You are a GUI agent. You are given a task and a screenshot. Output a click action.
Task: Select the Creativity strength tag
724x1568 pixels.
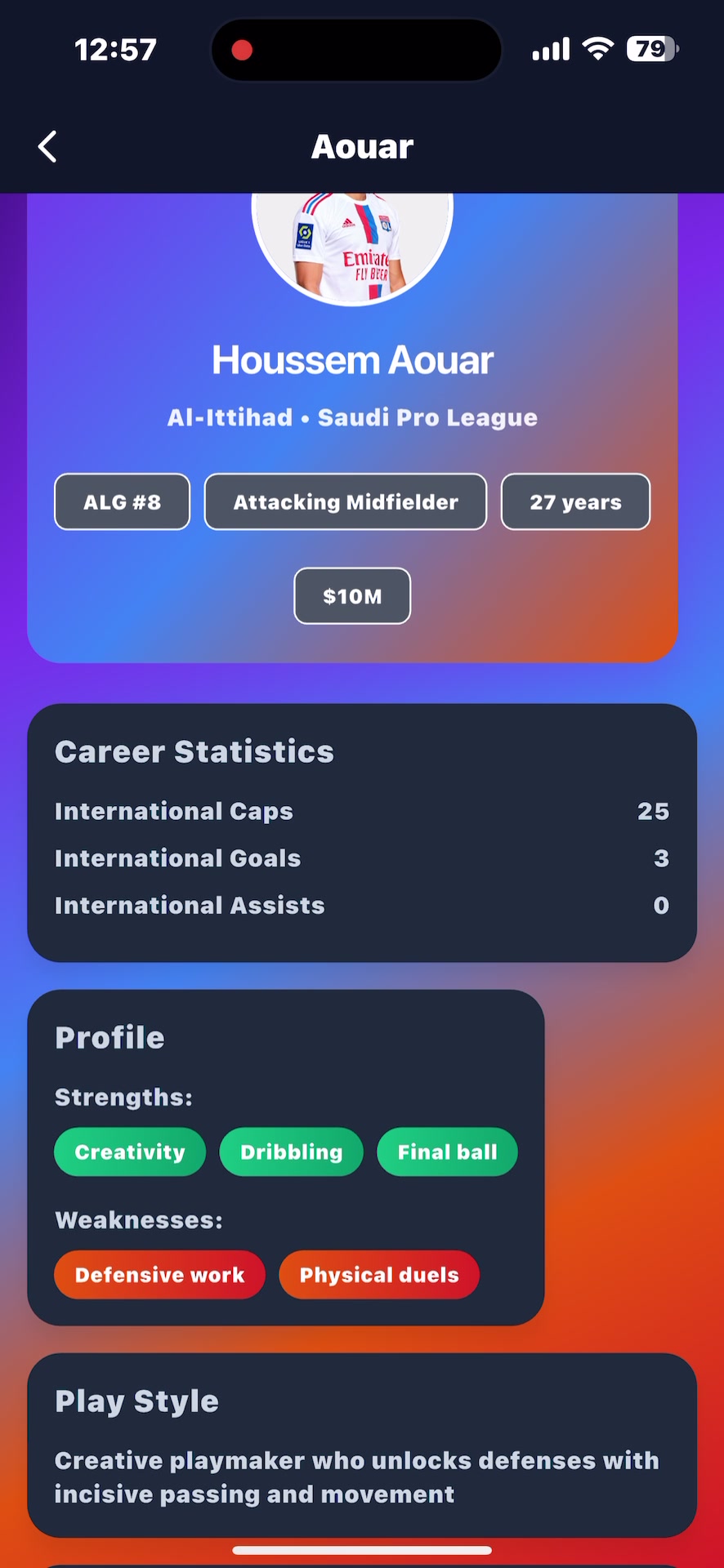point(129,1151)
